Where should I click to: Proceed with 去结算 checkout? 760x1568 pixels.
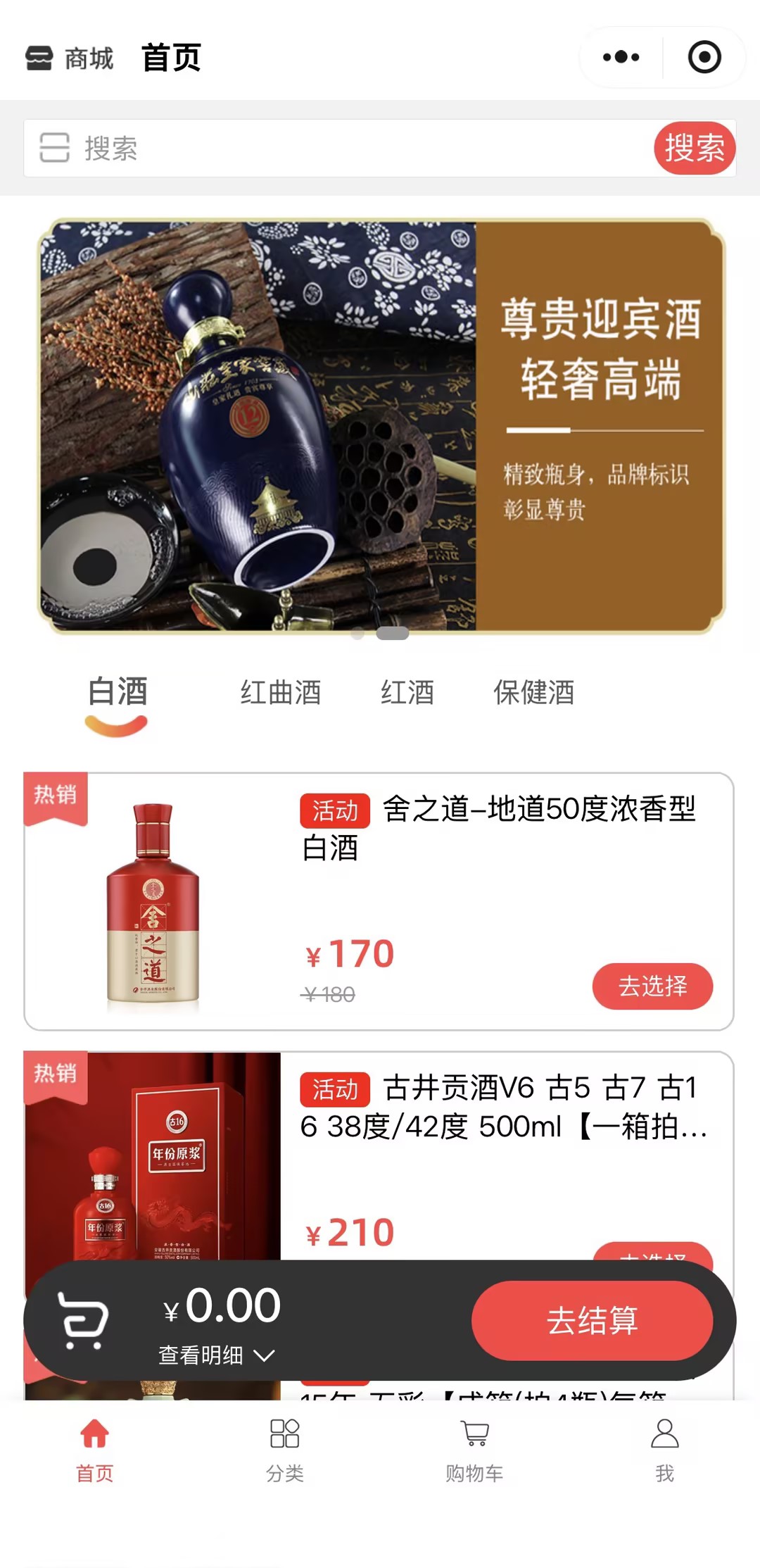point(592,1320)
